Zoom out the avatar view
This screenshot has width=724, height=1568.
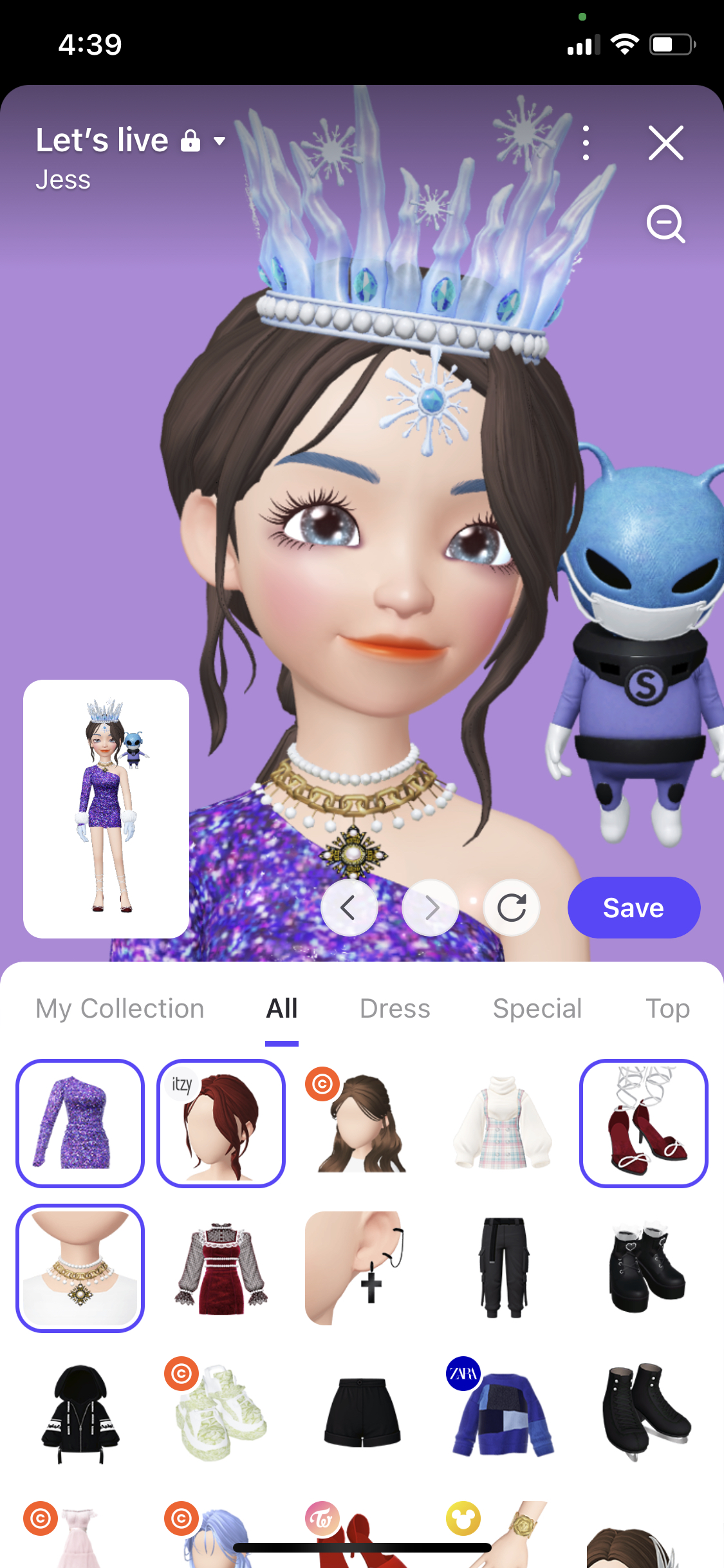pos(665,224)
